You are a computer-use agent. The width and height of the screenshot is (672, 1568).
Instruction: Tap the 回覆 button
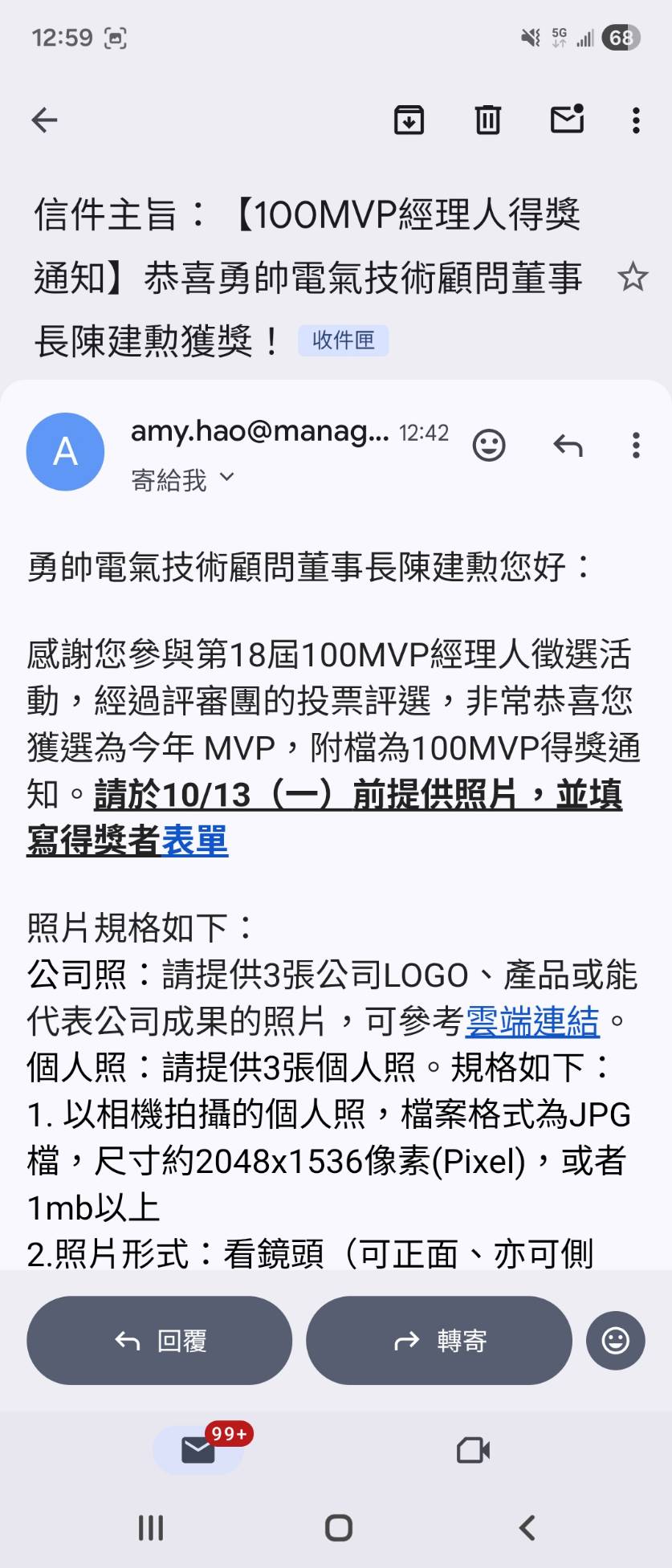coord(159,1340)
